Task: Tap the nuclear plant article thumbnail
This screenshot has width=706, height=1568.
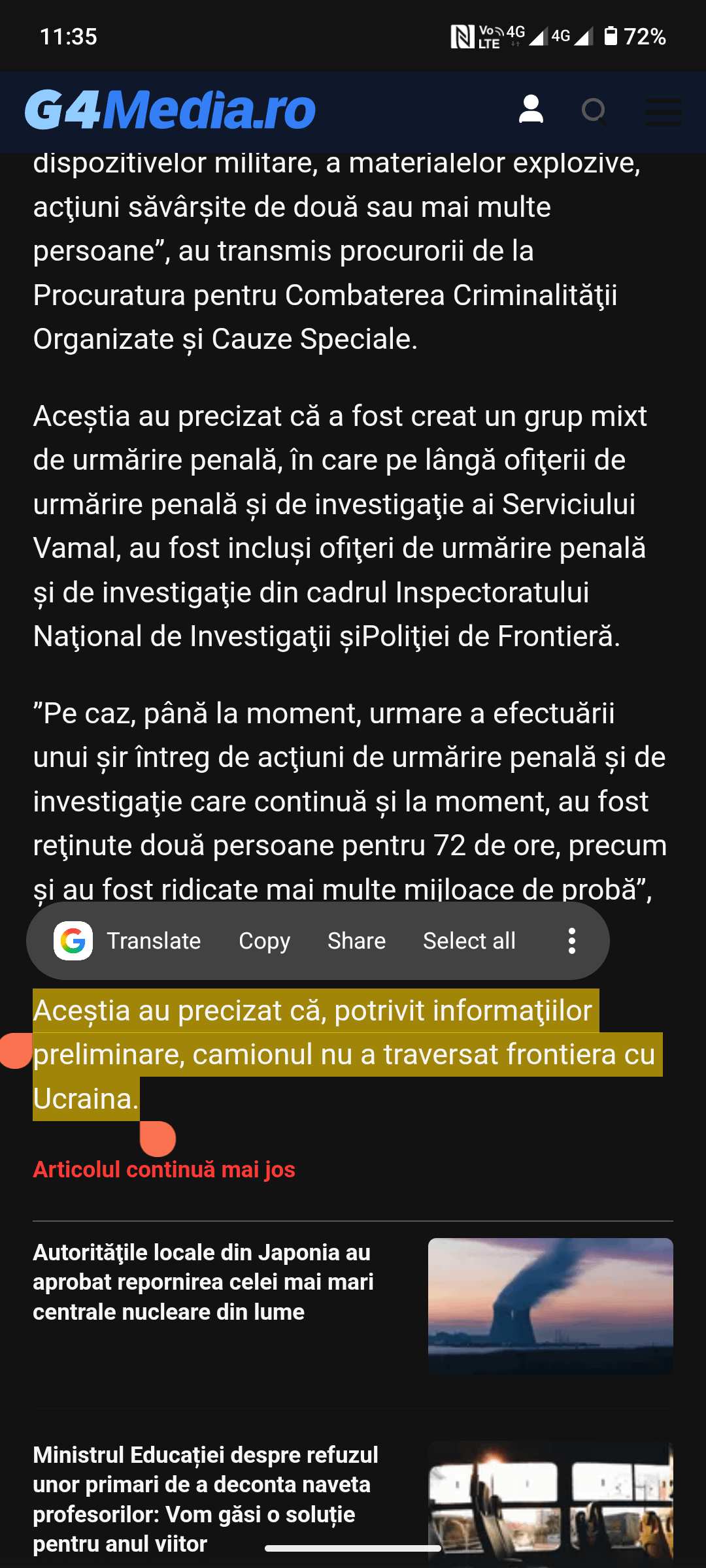Action: (550, 1307)
